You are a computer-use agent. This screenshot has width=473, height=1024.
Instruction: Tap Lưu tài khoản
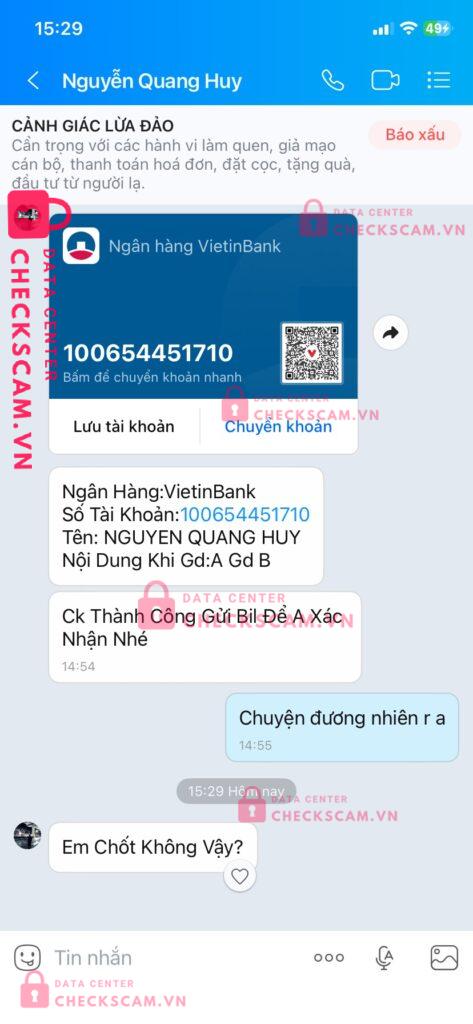(x=124, y=426)
